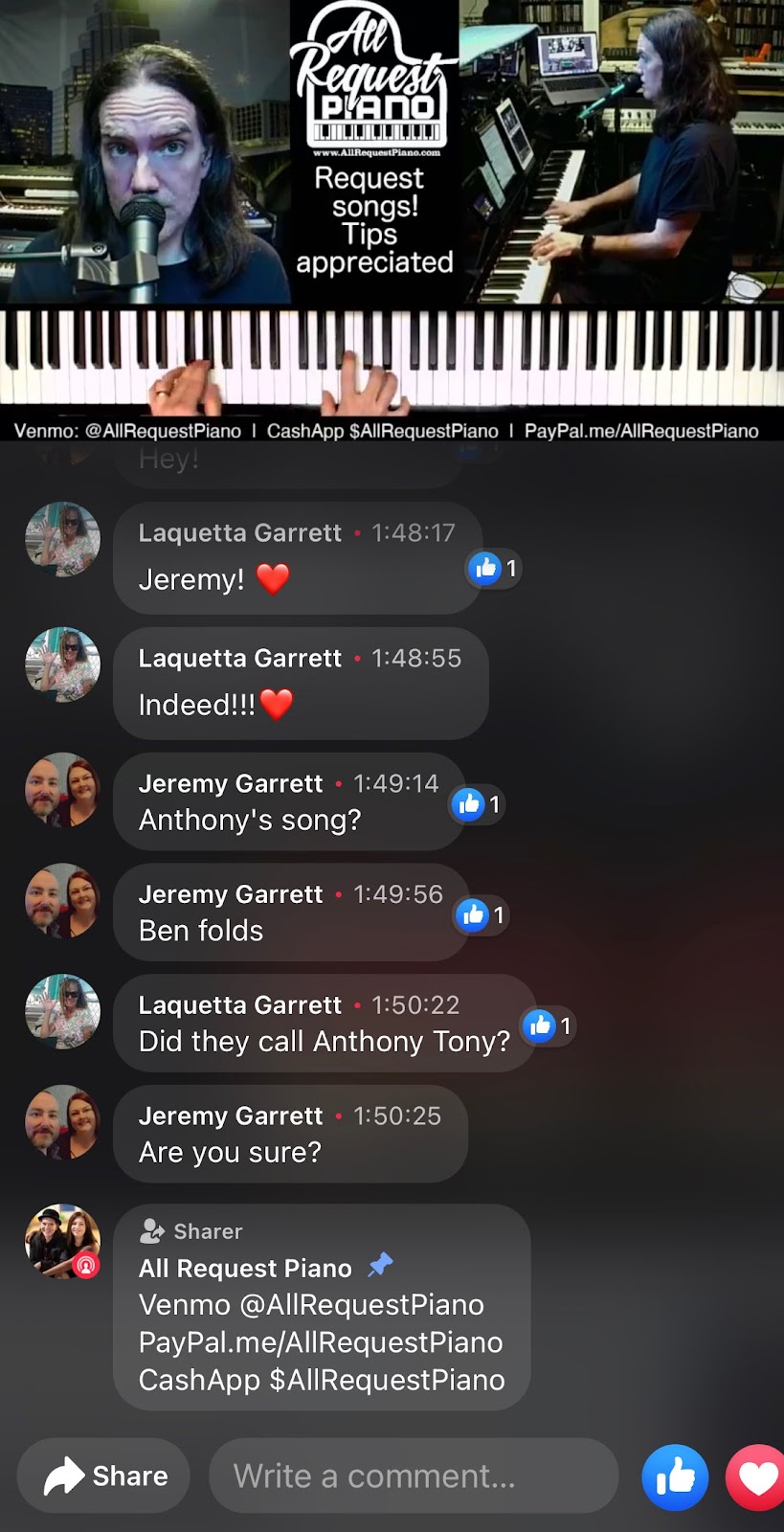Open Jeremy Garrett's avatar beside Ben folds
Image resolution: width=784 pixels, height=1532 pixels.
click(62, 901)
